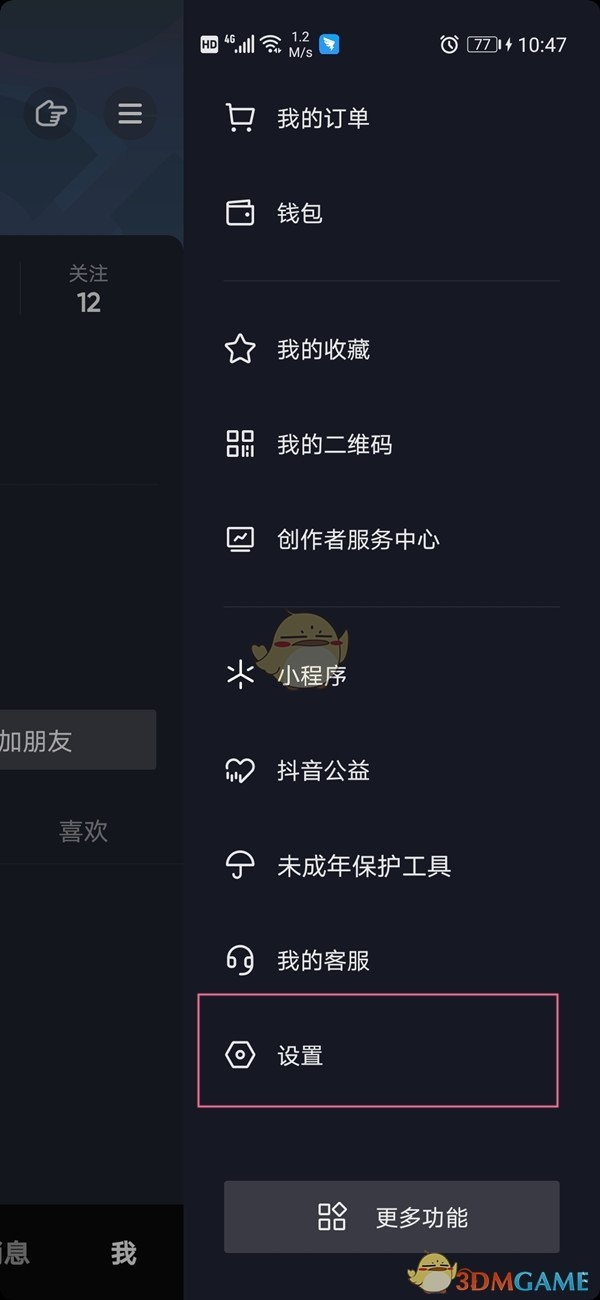This screenshot has width=600, height=1300.
Task: Open 未成年保护工具
Action: coord(364,865)
